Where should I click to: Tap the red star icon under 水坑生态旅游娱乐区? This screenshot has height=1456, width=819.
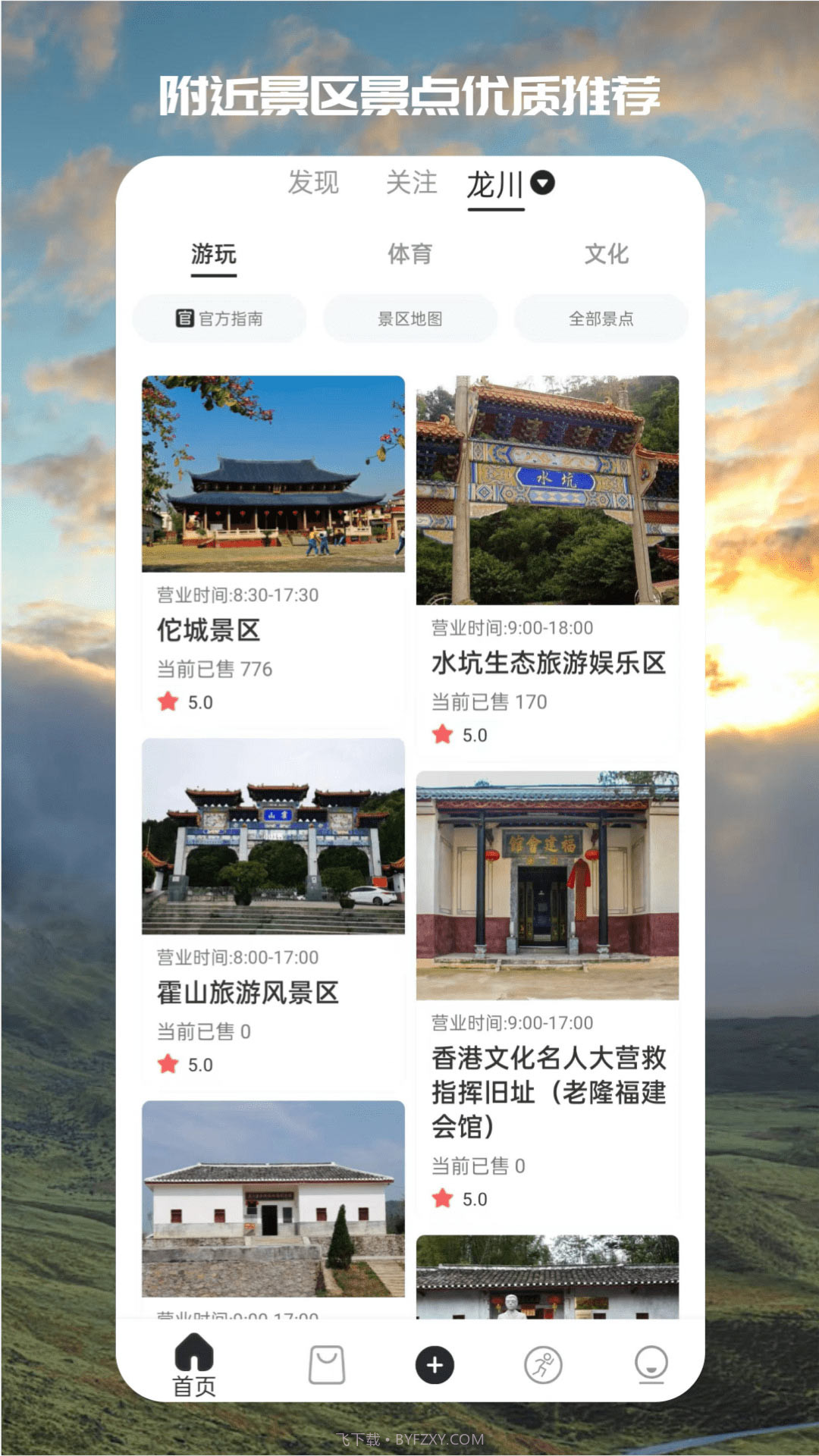pyautogui.click(x=441, y=735)
